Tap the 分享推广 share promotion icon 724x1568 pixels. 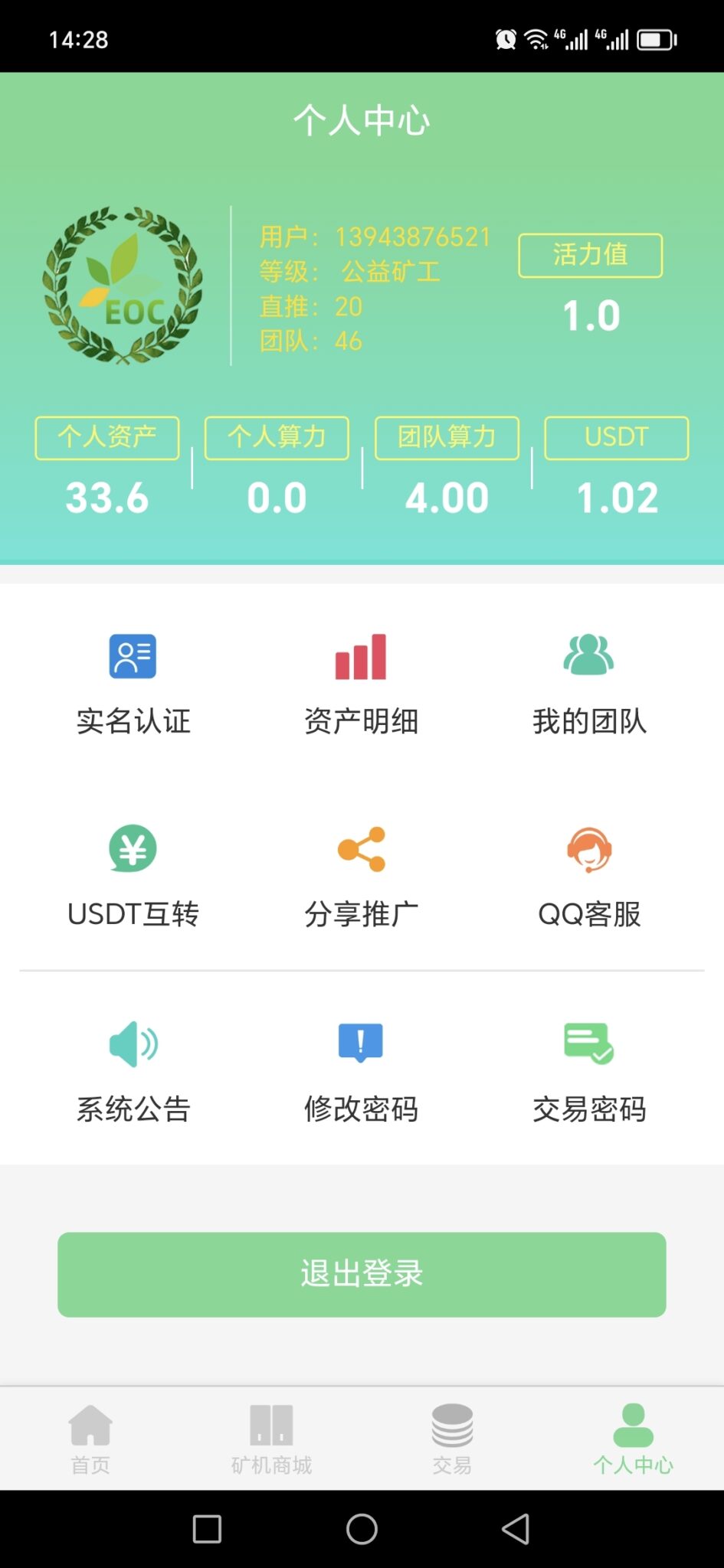pos(360,848)
